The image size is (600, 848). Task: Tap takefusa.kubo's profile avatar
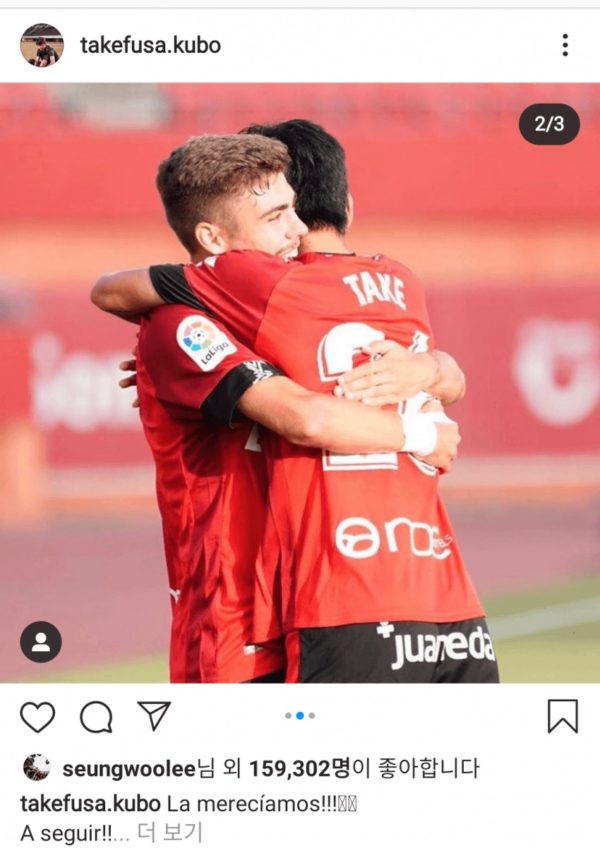(41, 45)
